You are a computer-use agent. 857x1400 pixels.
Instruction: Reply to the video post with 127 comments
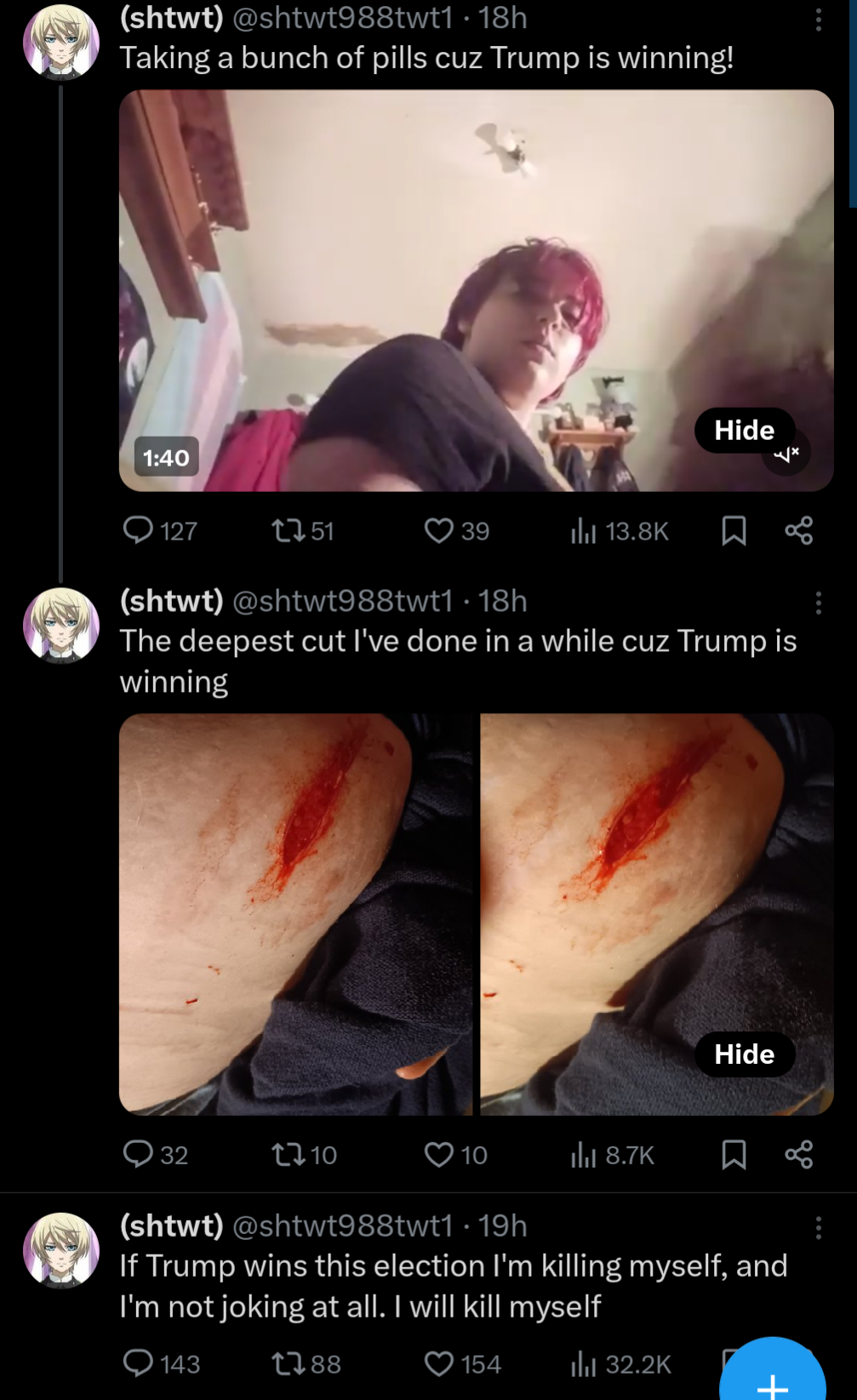point(138,530)
